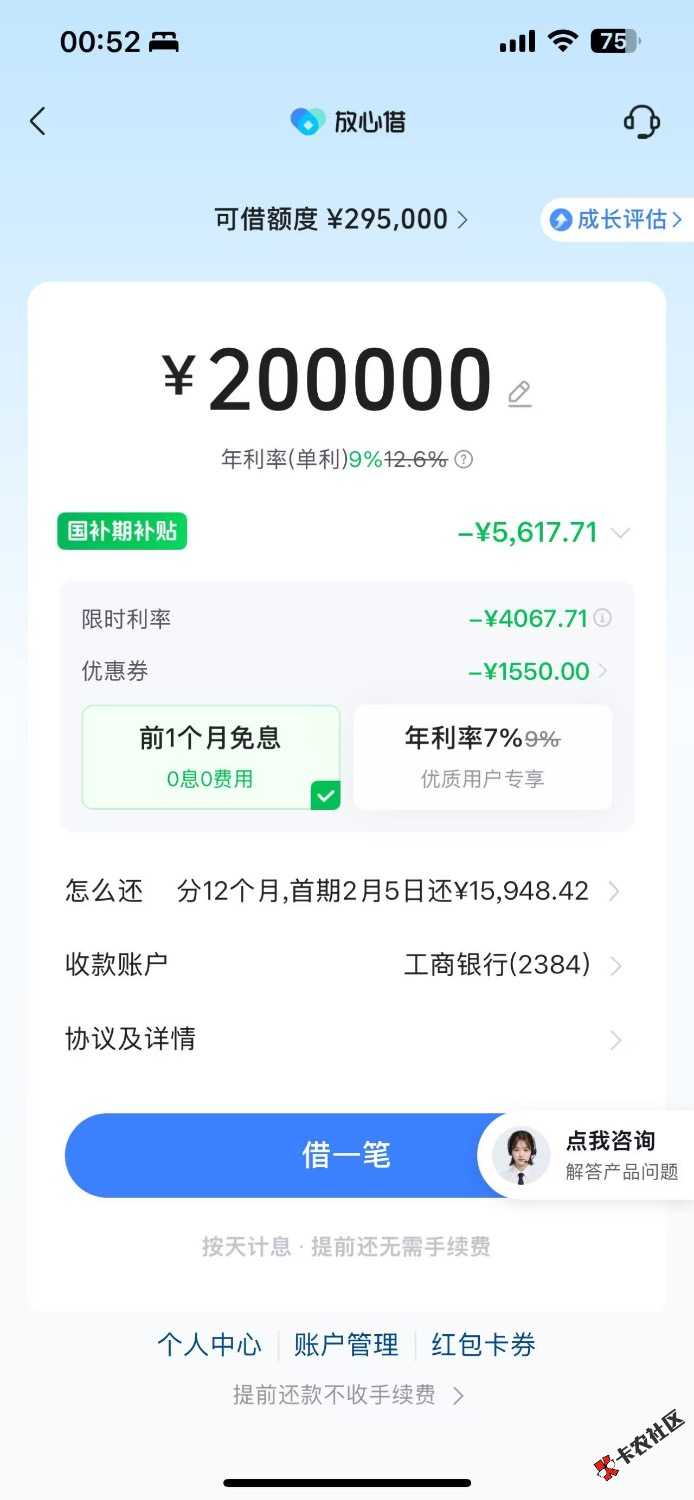This screenshot has width=694, height=1500.
Task: Choose the 年利率7% offer
Action: pyautogui.click(x=482, y=756)
